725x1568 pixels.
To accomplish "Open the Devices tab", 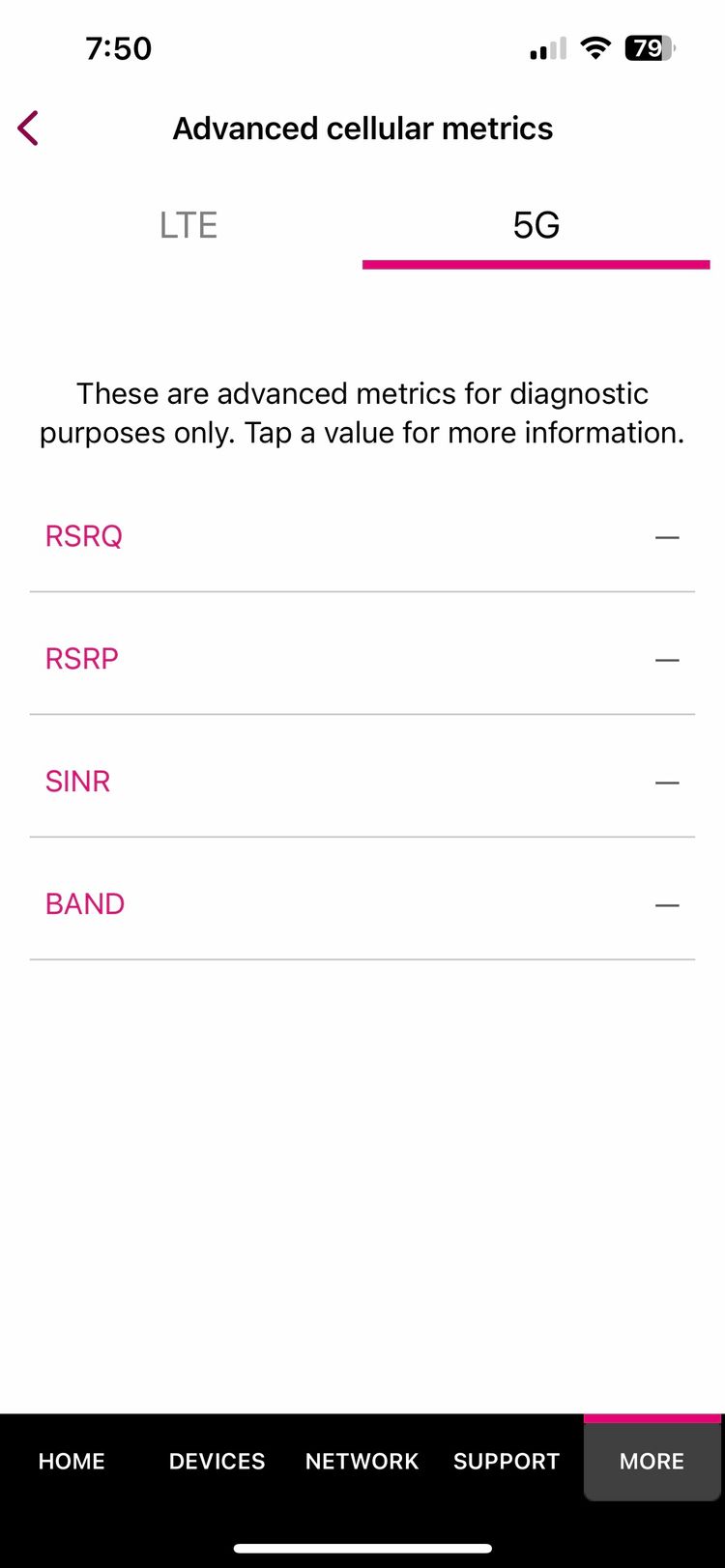I will tap(217, 1461).
